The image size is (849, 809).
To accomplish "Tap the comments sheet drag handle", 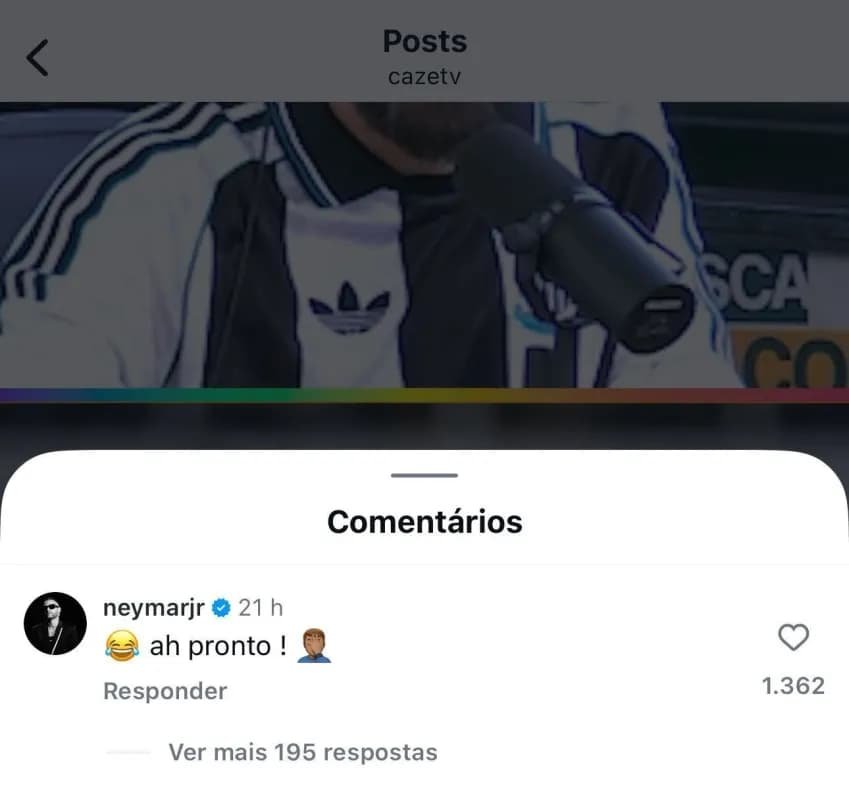I will (x=424, y=475).
